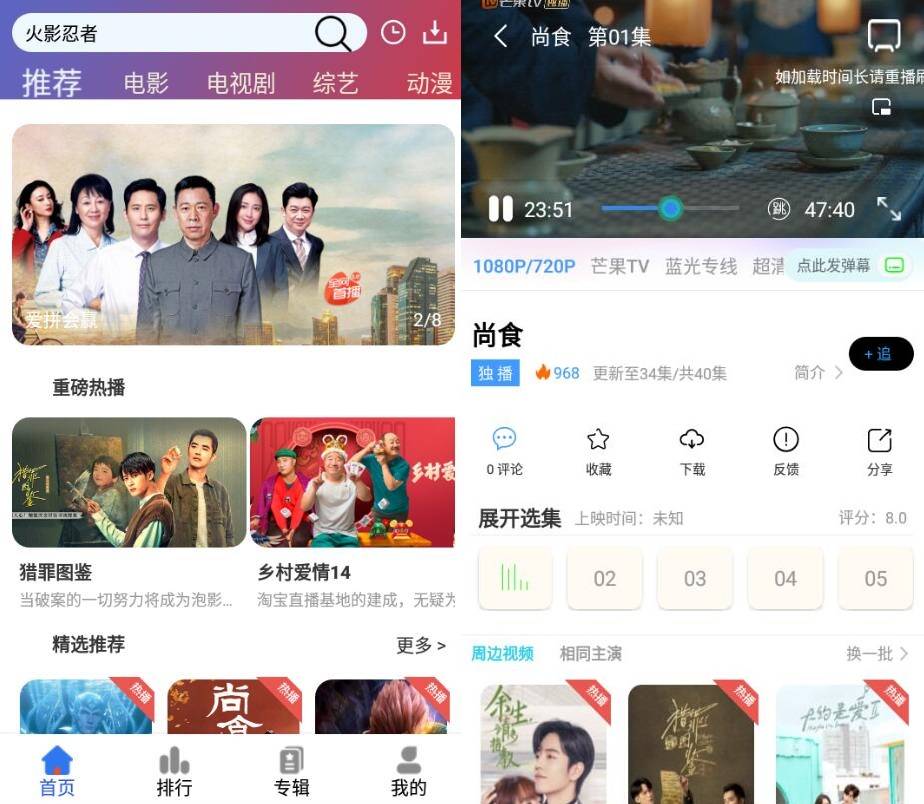Image resolution: width=924 pixels, height=804 pixels.
Task: Open the downloads icon in header
Action: point(434,33)
